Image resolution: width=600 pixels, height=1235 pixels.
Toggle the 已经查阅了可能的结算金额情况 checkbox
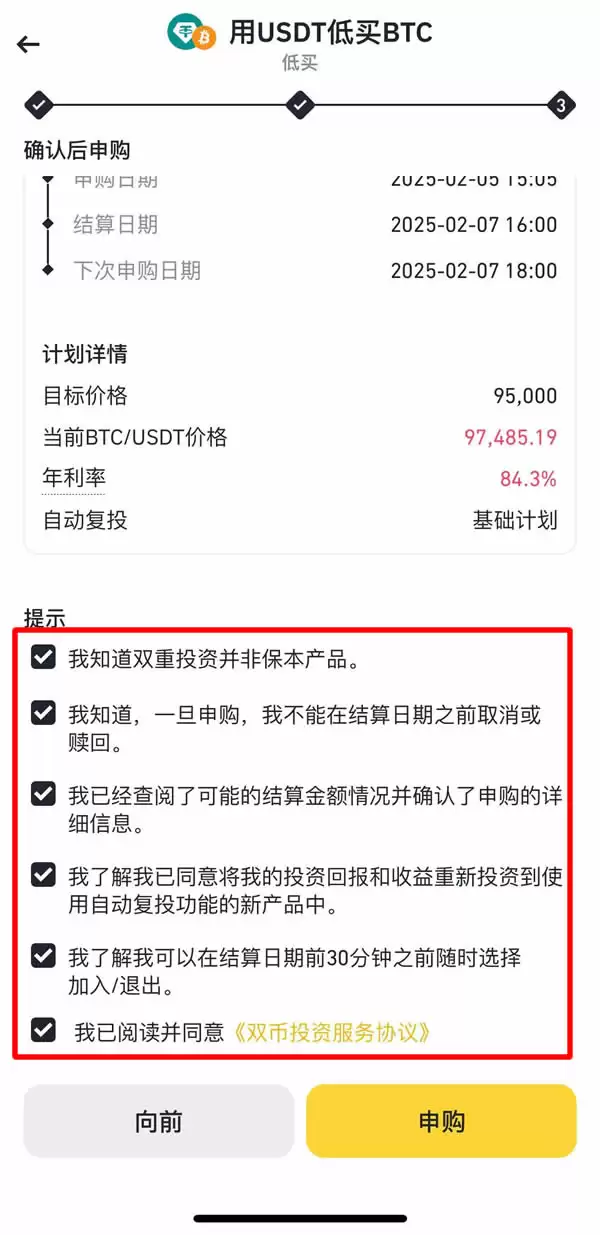(x=43, y=794)
